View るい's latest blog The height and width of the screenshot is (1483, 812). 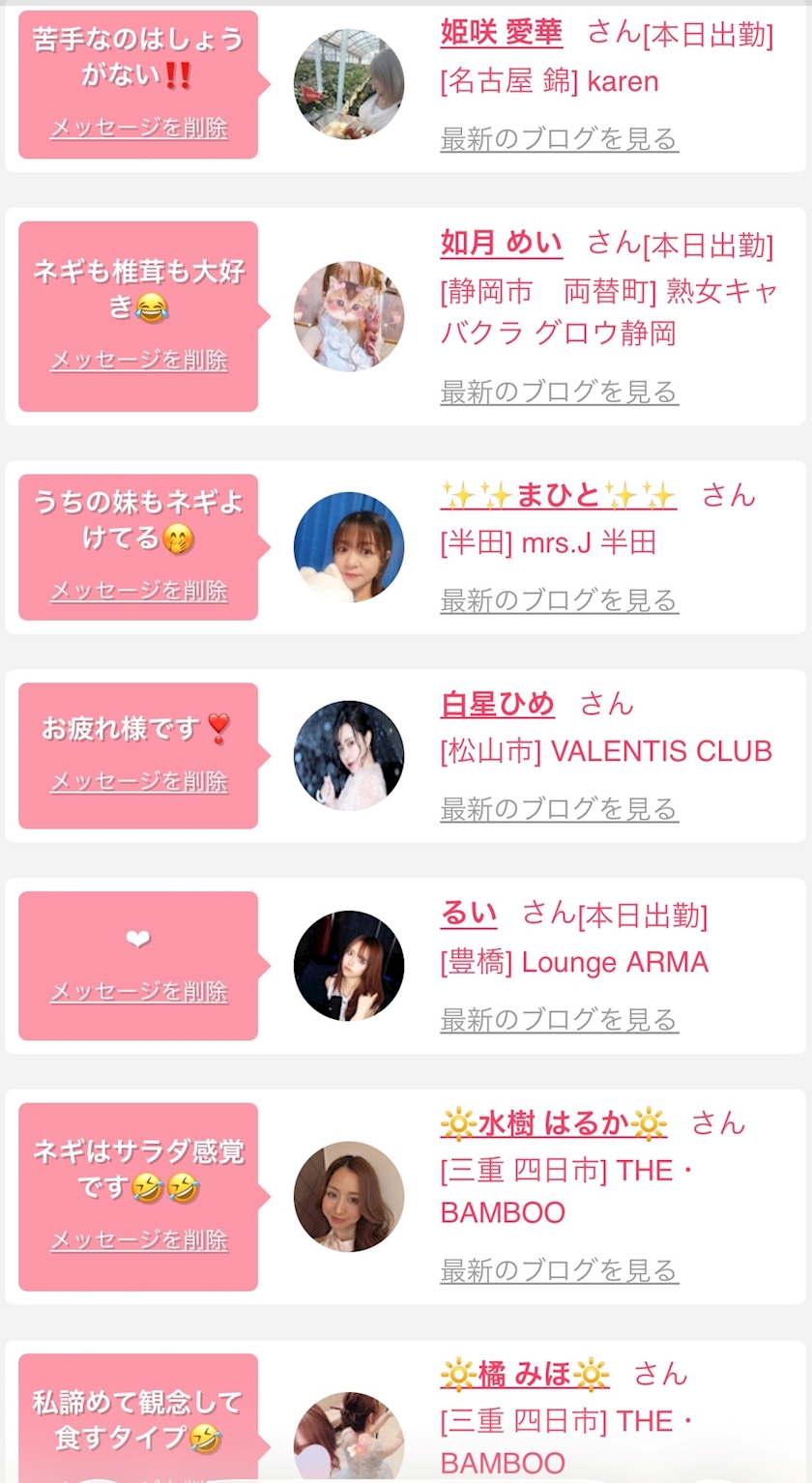click(559, 1020)
